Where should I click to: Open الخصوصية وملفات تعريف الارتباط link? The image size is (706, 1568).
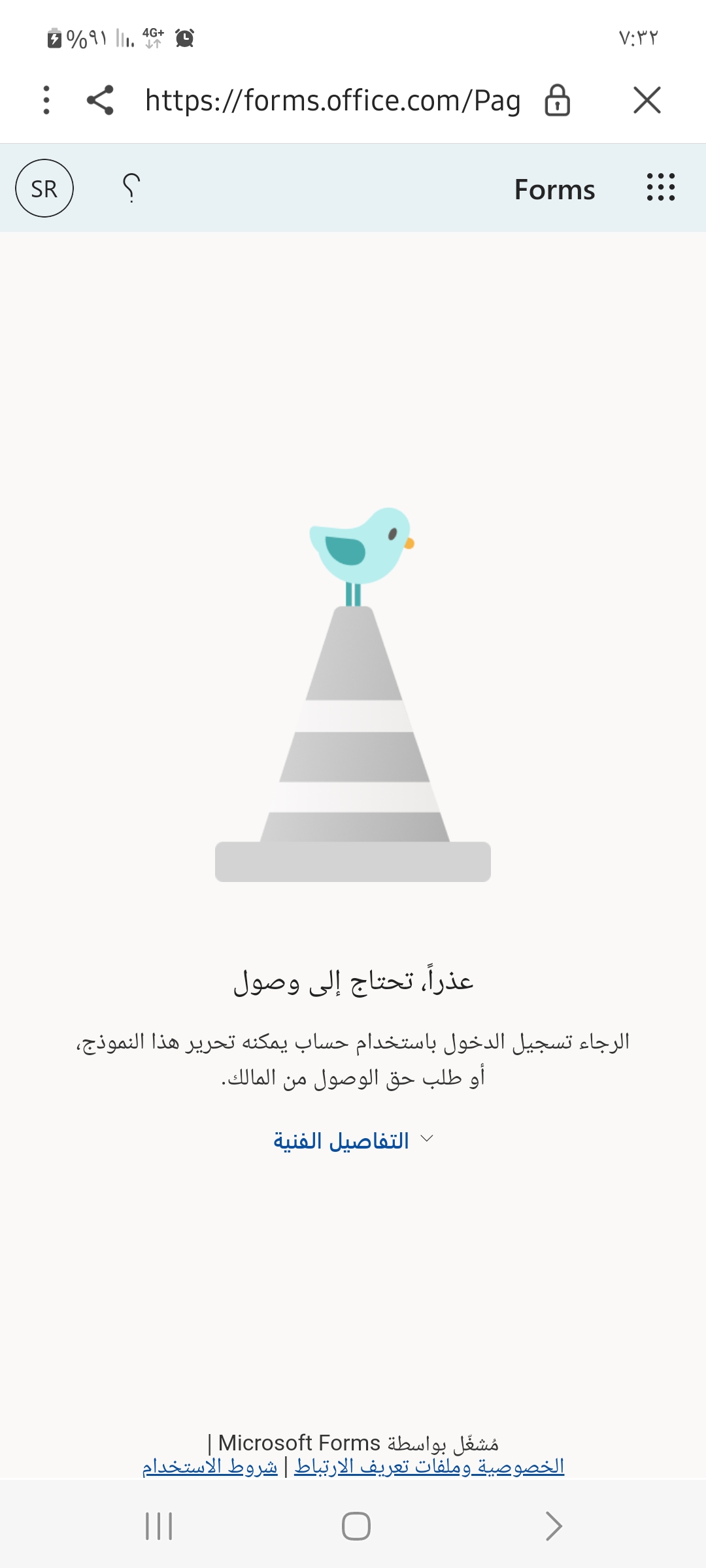coord(429,1466)
